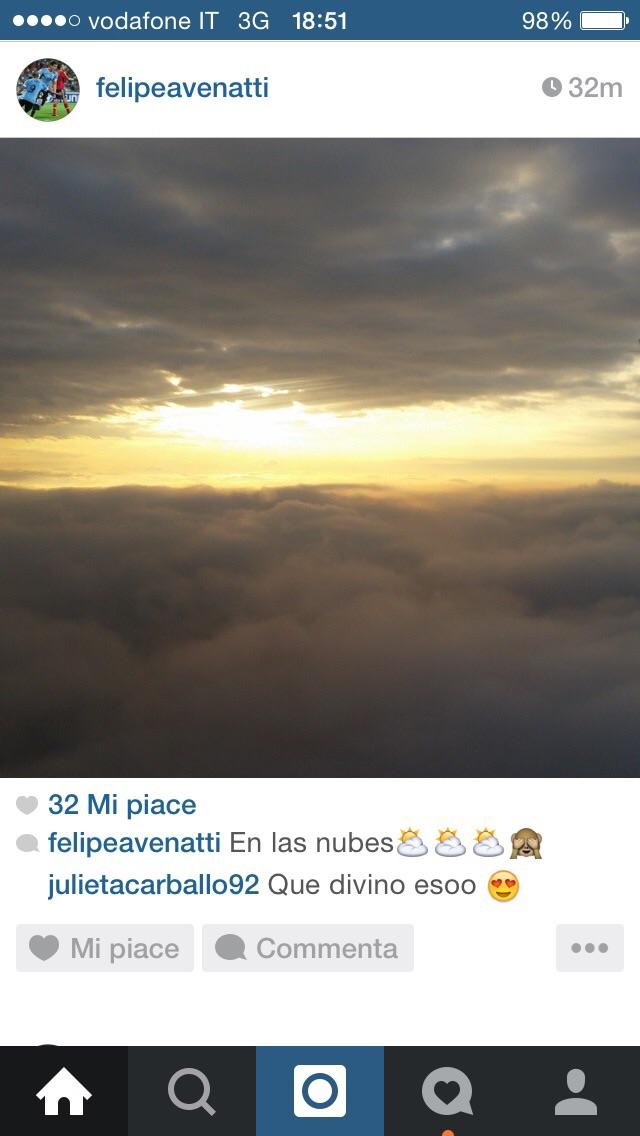Open felipeavenatti's profile picture
The image size is (640, 1136).
[48, 89]
